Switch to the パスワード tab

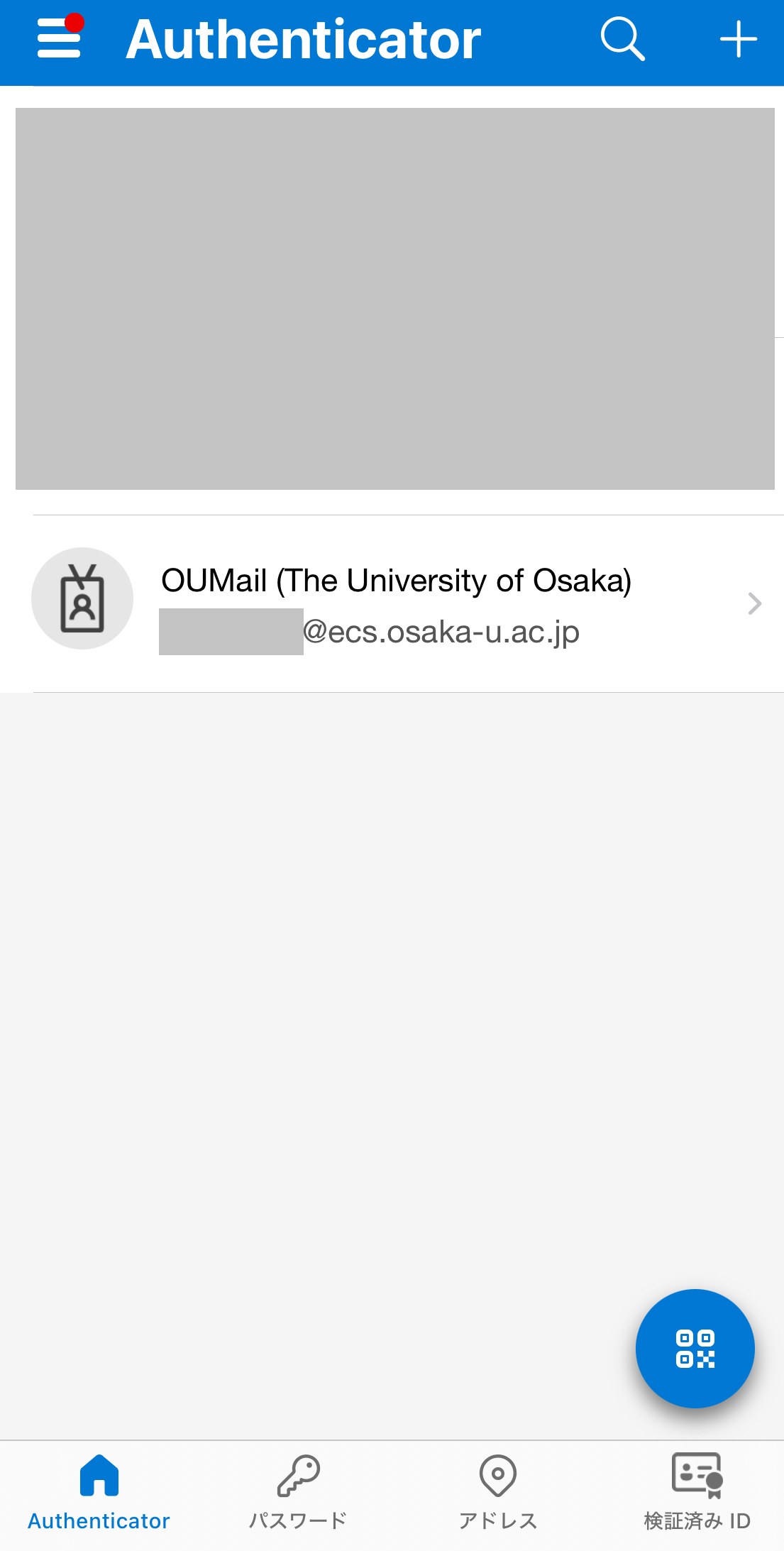298,1492
